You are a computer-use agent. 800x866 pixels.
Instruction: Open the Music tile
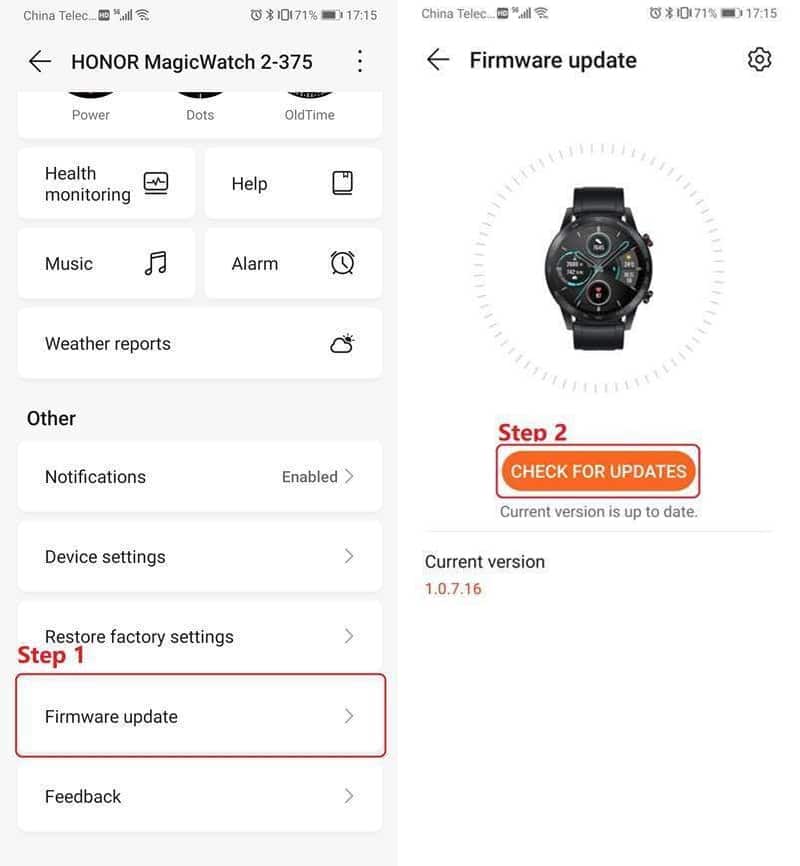click(106, 264)
